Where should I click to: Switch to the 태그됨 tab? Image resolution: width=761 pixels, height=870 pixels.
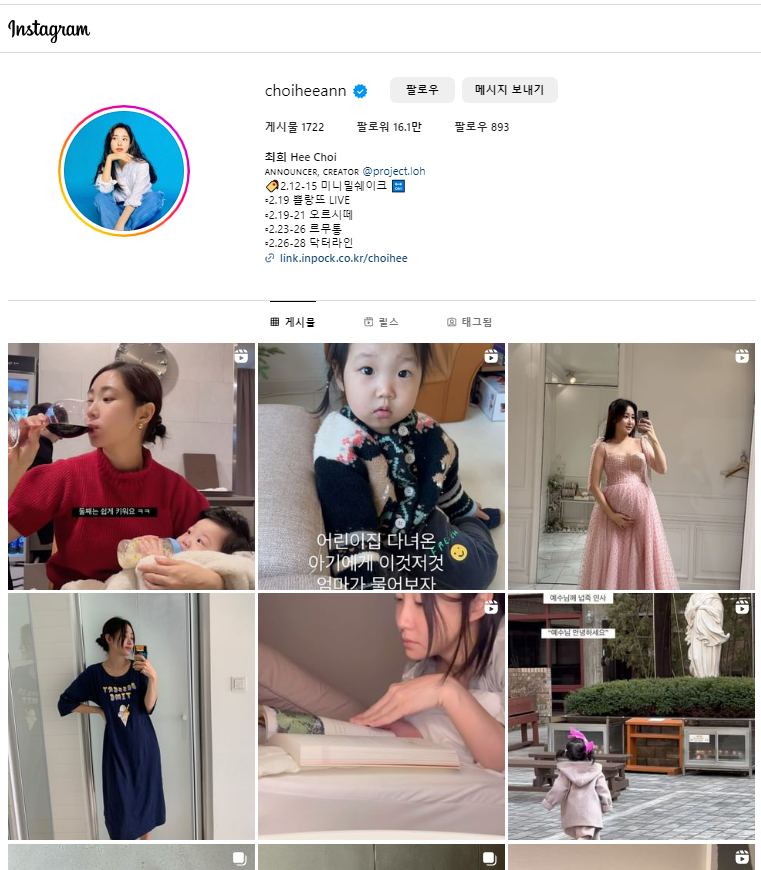point(469,322)
